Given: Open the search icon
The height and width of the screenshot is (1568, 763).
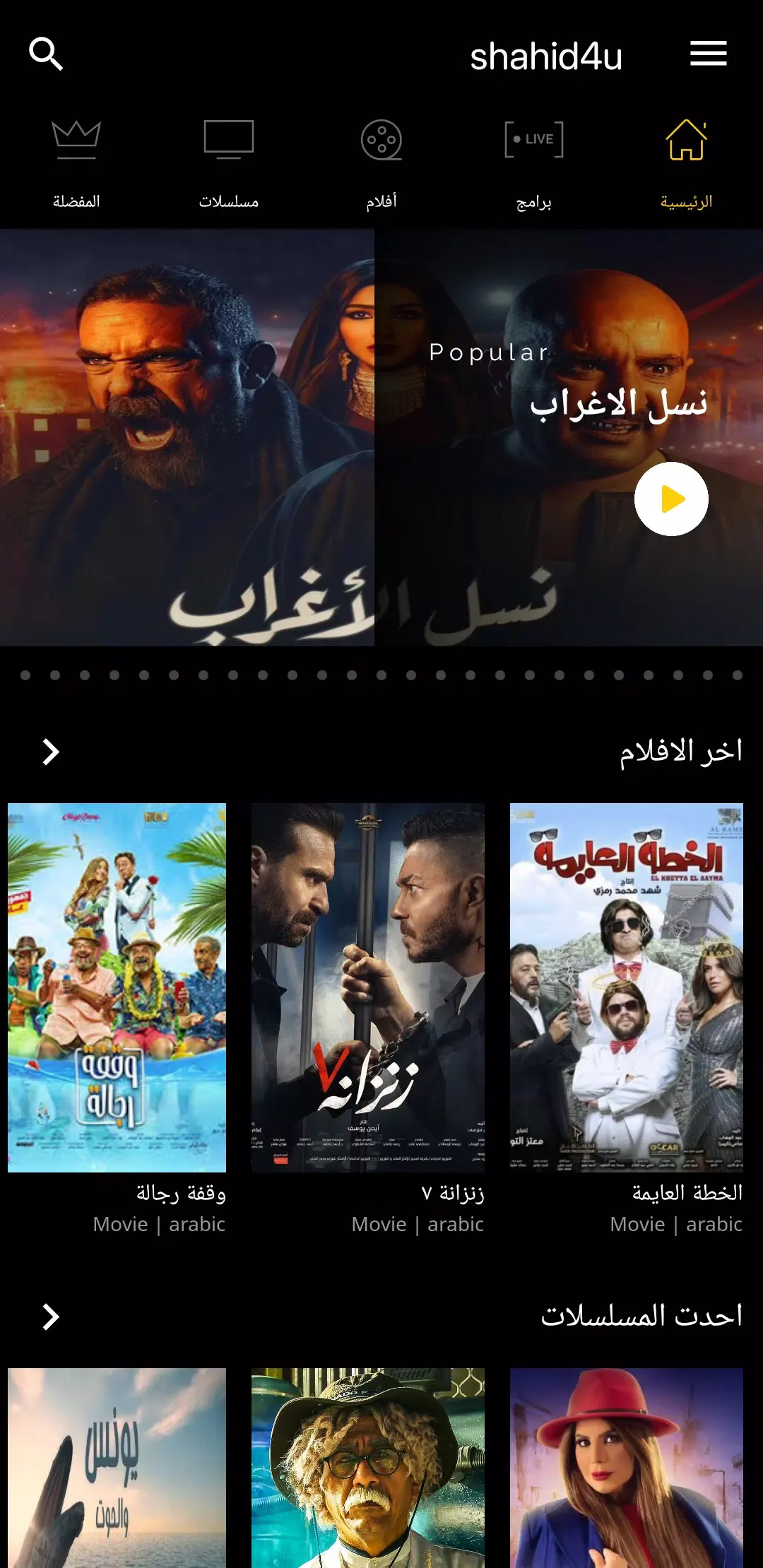Looking at the screenshot, I should coord(46,54).
